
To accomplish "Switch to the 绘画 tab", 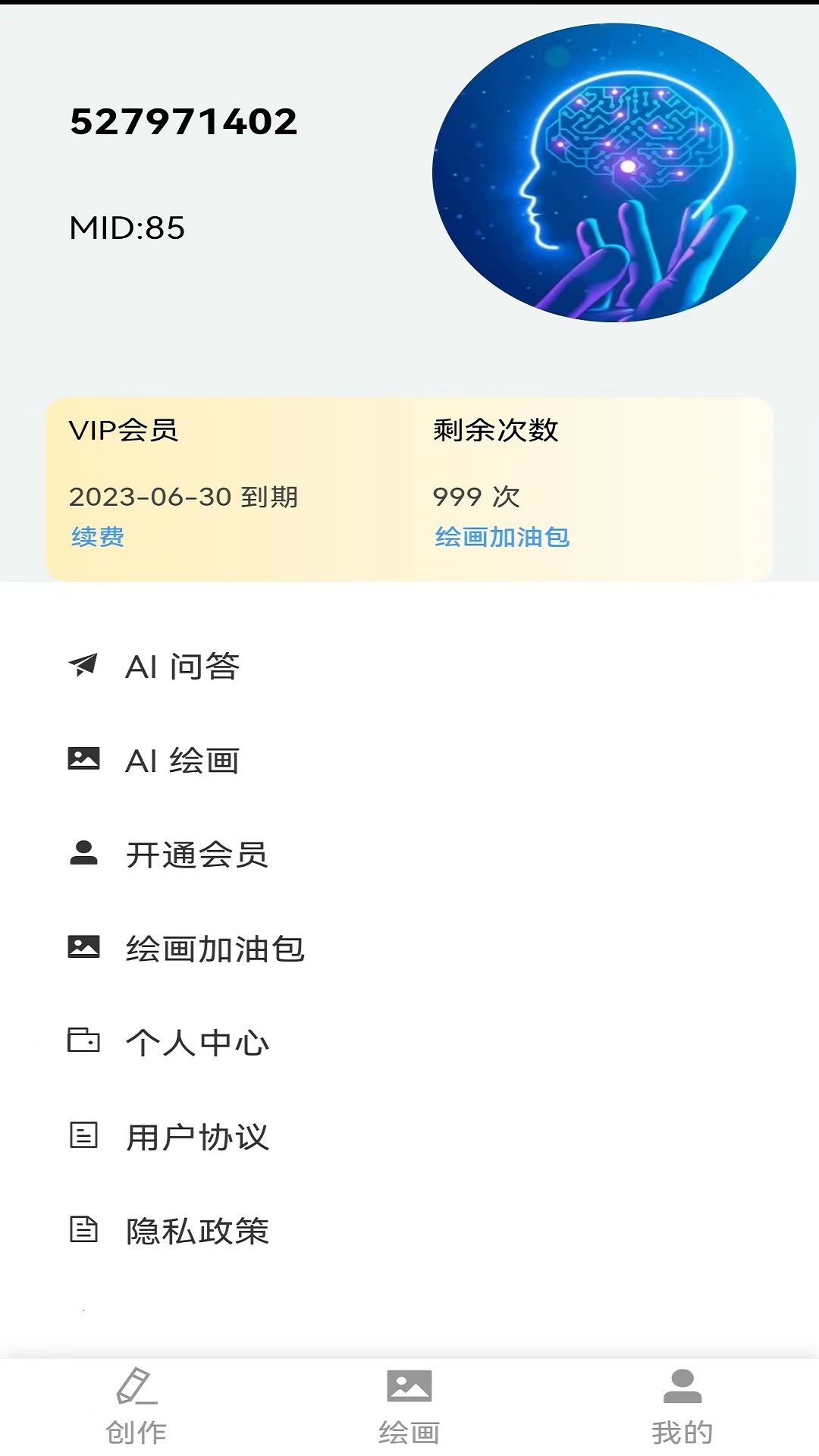I will [x=409, y=1407].
